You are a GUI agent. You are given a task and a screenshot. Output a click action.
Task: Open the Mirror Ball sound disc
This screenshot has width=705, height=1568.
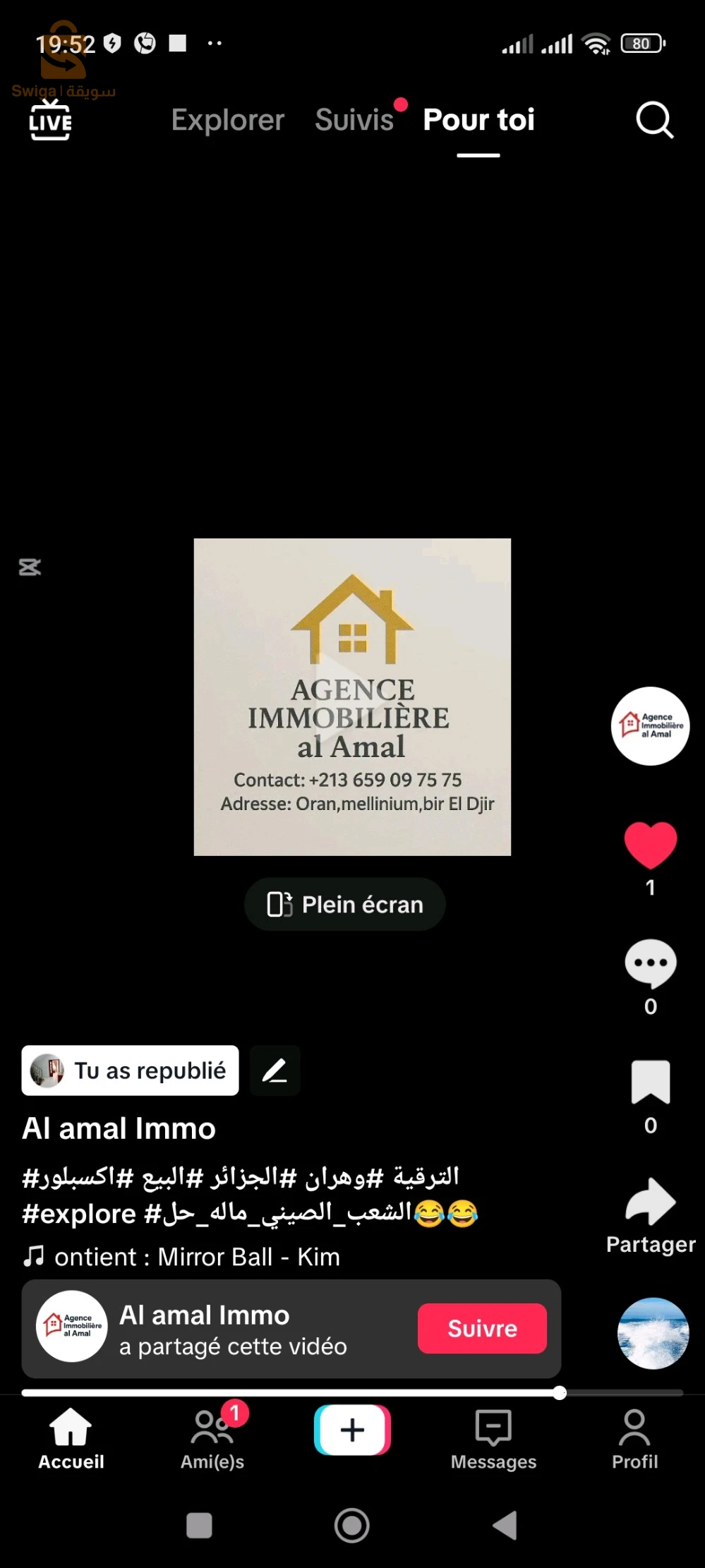653,1333
